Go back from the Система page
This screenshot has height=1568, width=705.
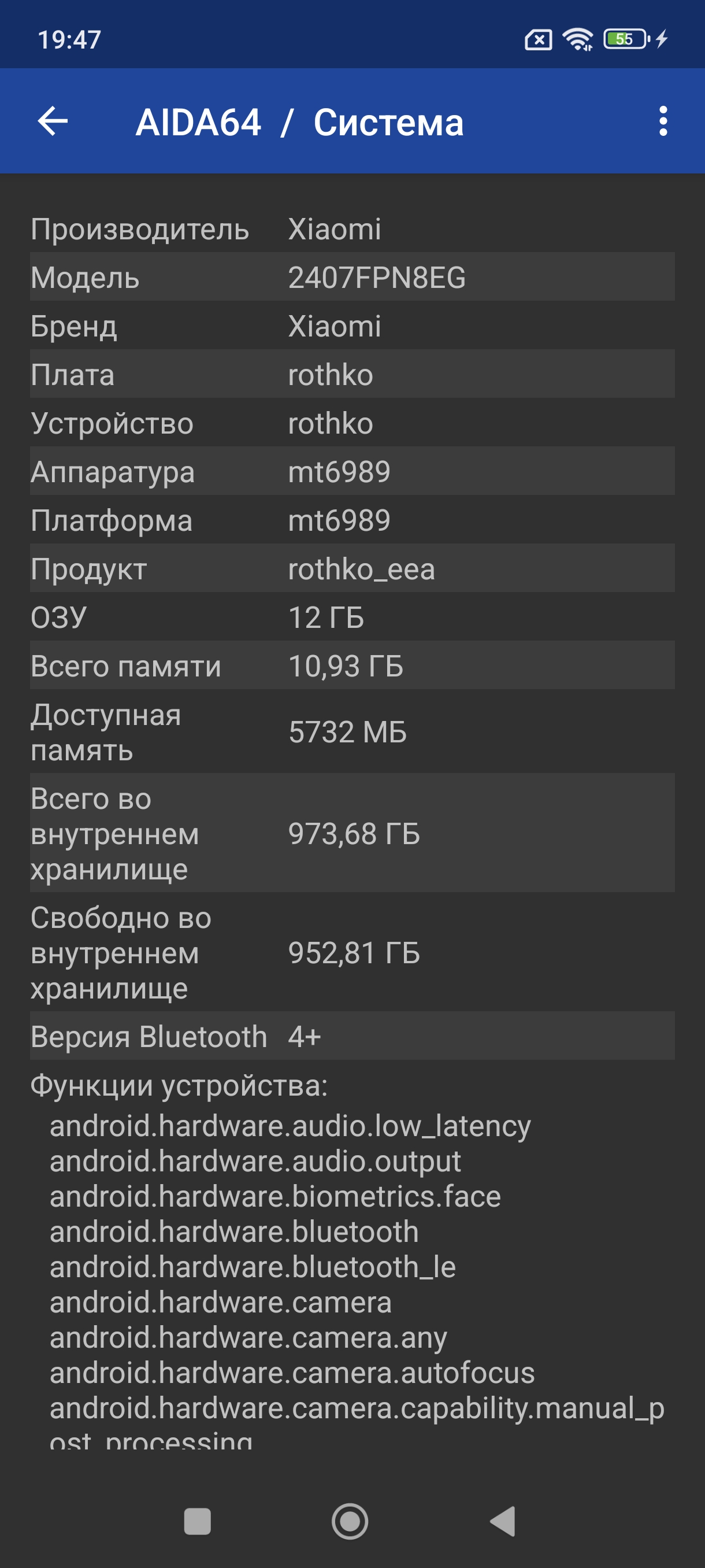pyautogui.click(x=53, y=121)
